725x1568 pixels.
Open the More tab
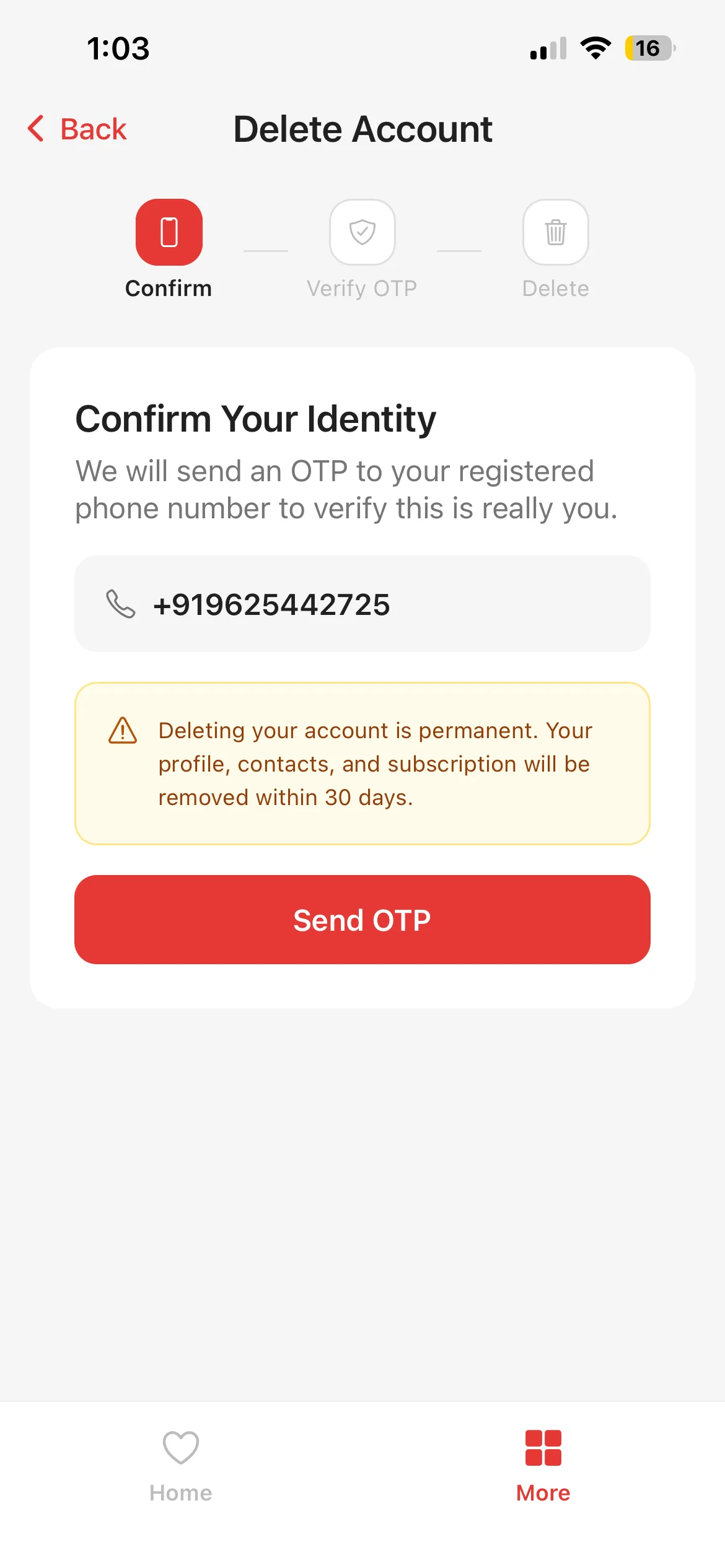[x=543, y=1465]
